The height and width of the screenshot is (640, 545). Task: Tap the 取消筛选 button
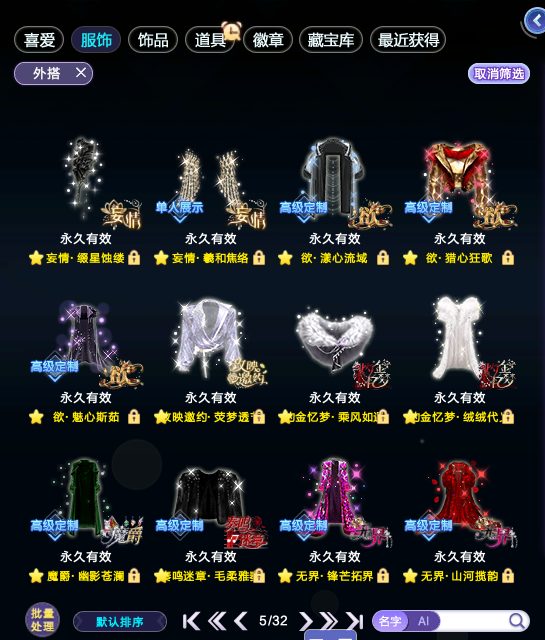499,74
